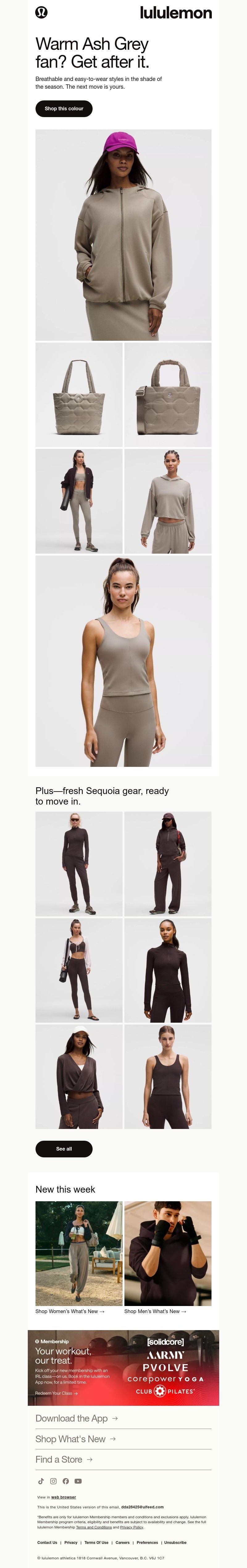Open the Careers footer link
The height and width of the screenshot is (1568, 247).
[122, 1542]
